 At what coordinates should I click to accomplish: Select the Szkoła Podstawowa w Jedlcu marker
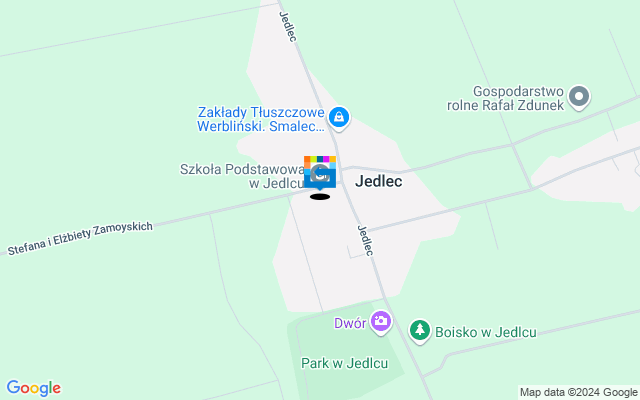click(320, 172)
